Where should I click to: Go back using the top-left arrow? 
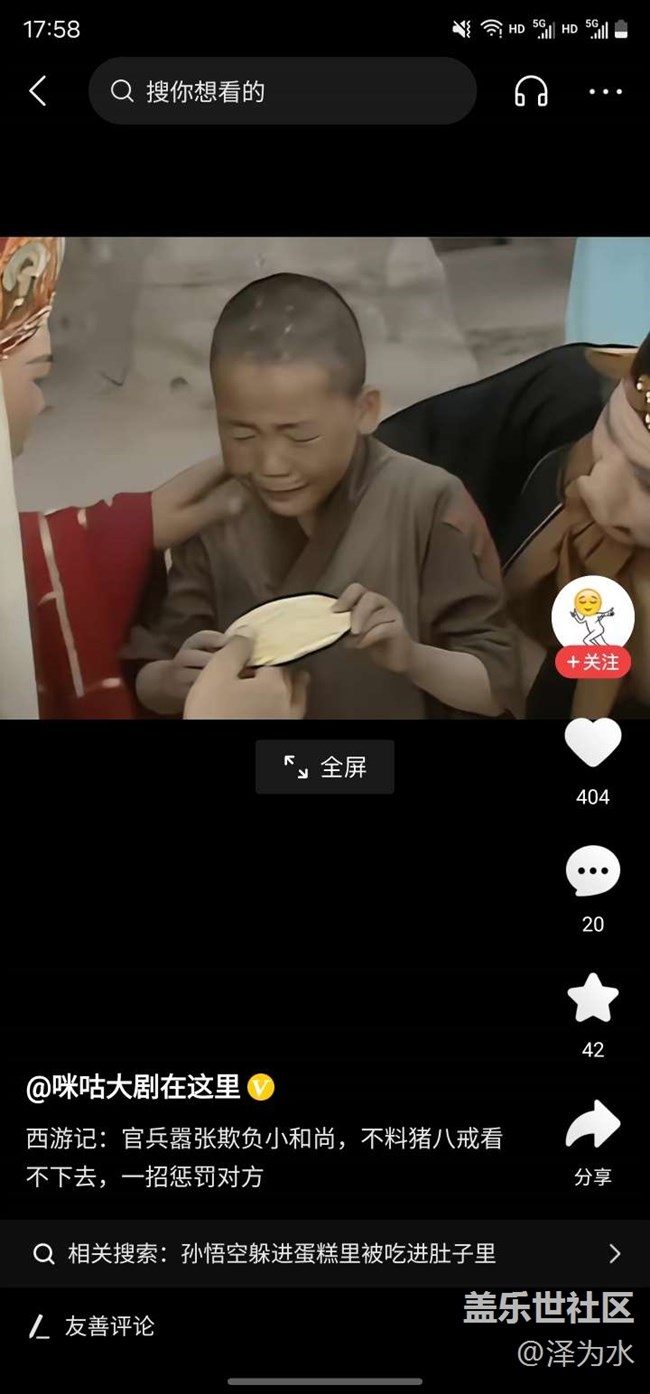pyautogui.click(x=38, y=91)
